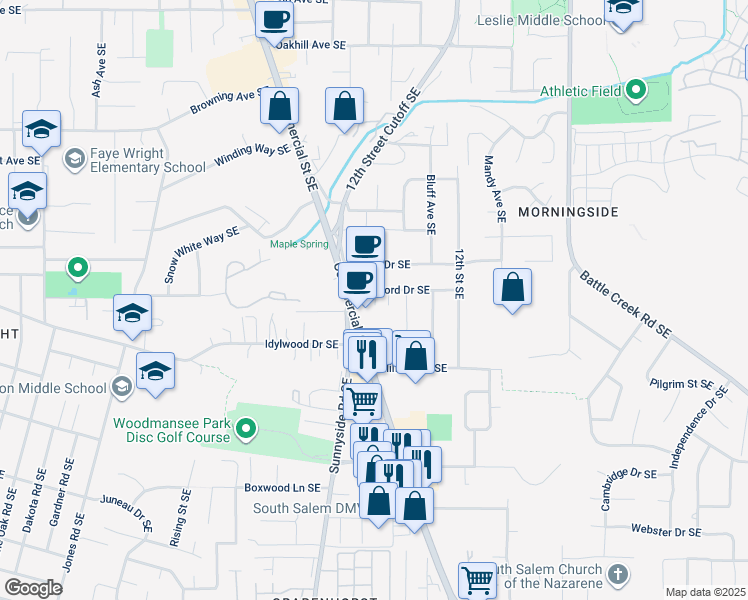Open the school marker beside Leslie Middle School
Viewport: 748px width, 600px height.
click(623, 10)
